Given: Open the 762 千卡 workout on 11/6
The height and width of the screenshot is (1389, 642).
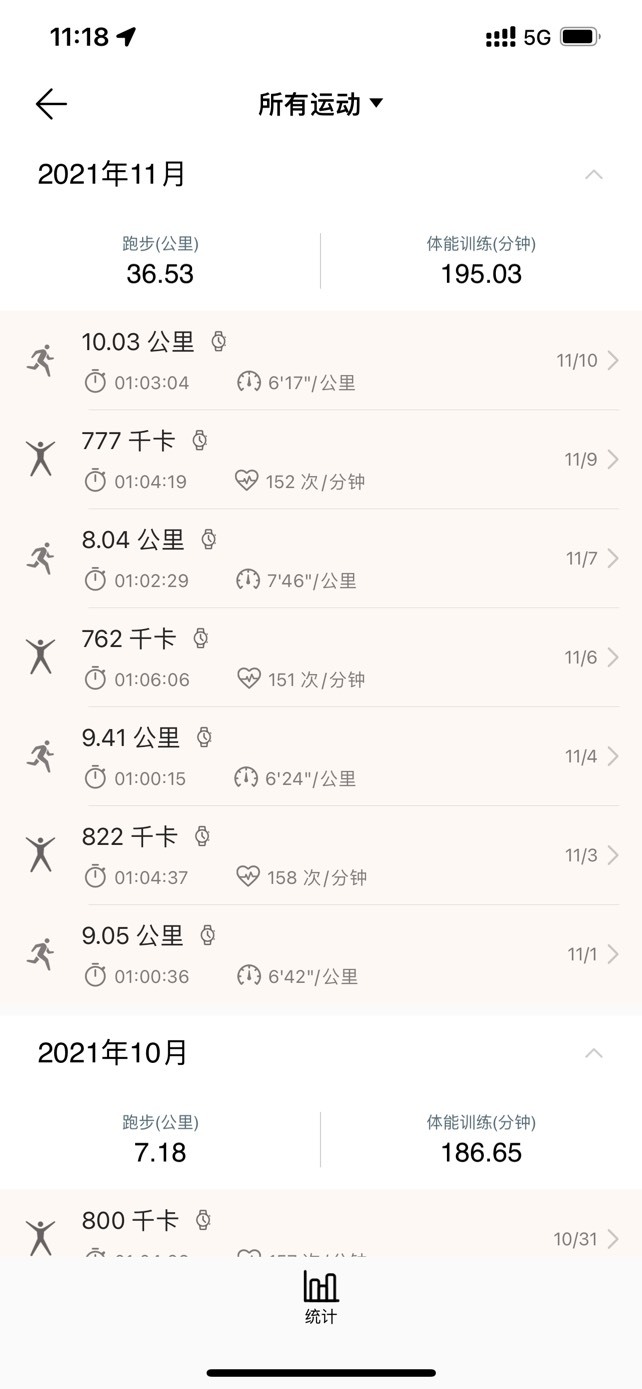Looking at the screenshot, I should (321, 658).
